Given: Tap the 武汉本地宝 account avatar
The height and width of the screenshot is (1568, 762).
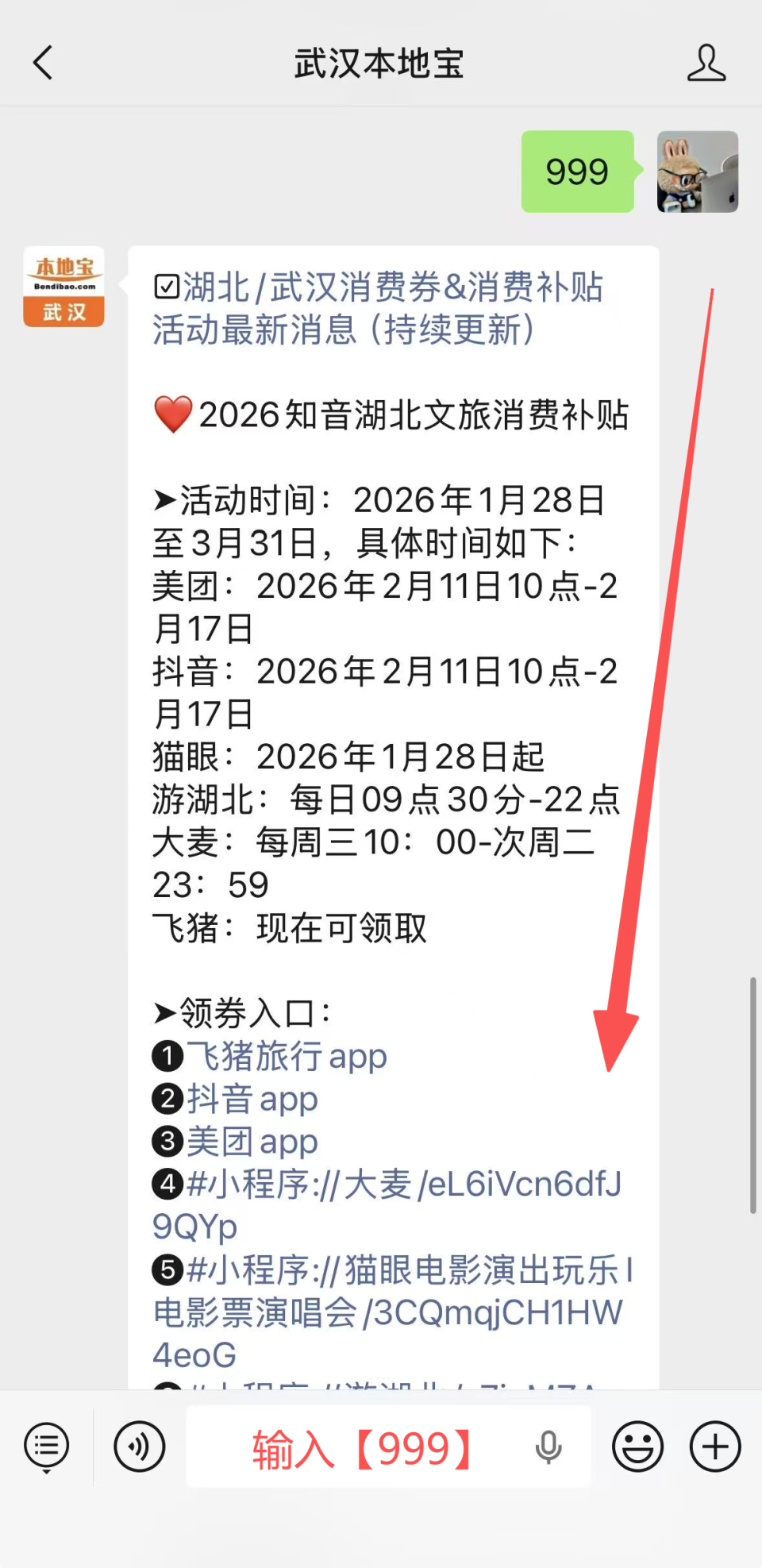Looking at the screenshot, I should [x=63, y=287].
